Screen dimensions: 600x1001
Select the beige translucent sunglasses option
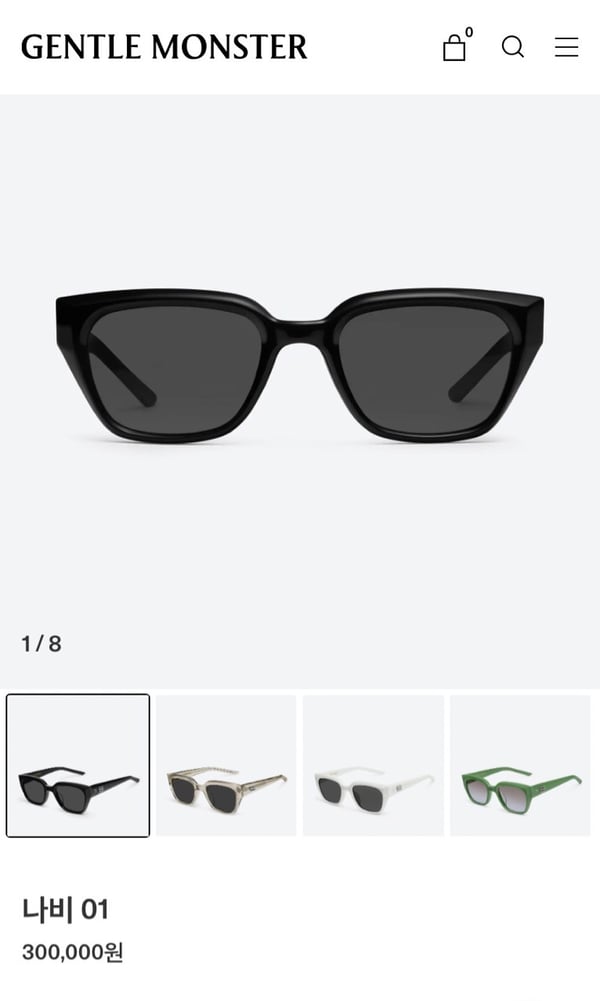[226, 765]
